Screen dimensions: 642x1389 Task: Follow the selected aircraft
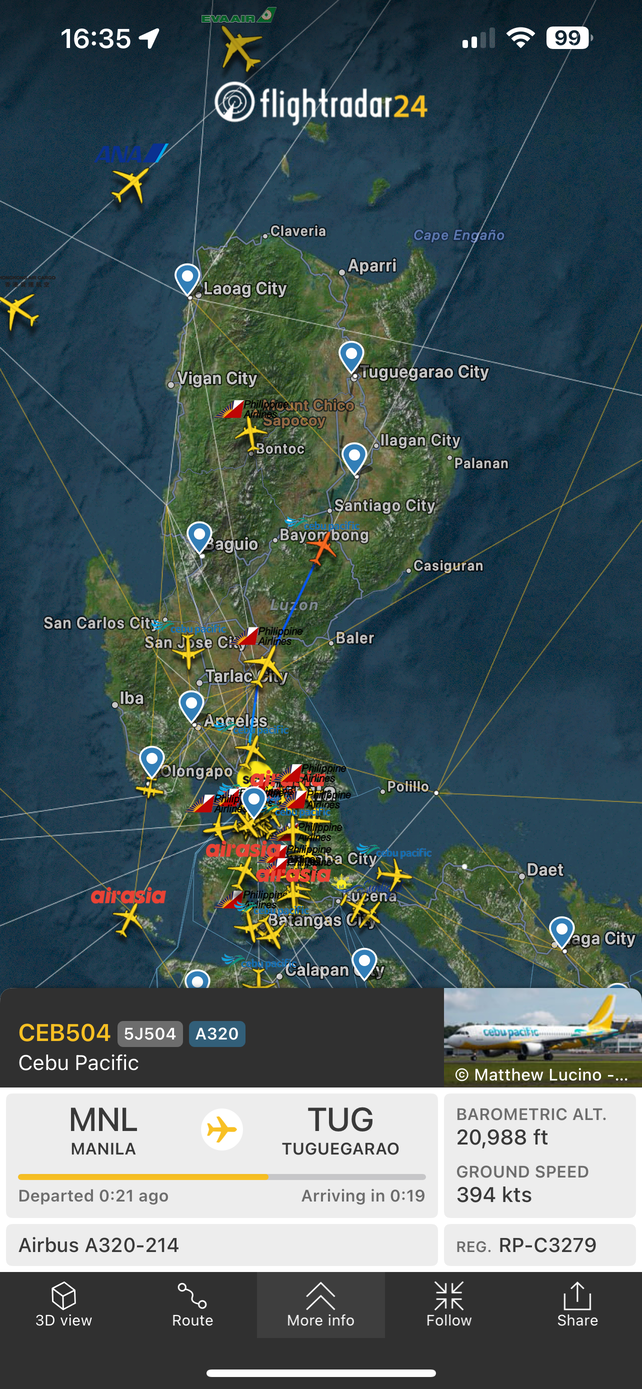[x=449, y=1304]
